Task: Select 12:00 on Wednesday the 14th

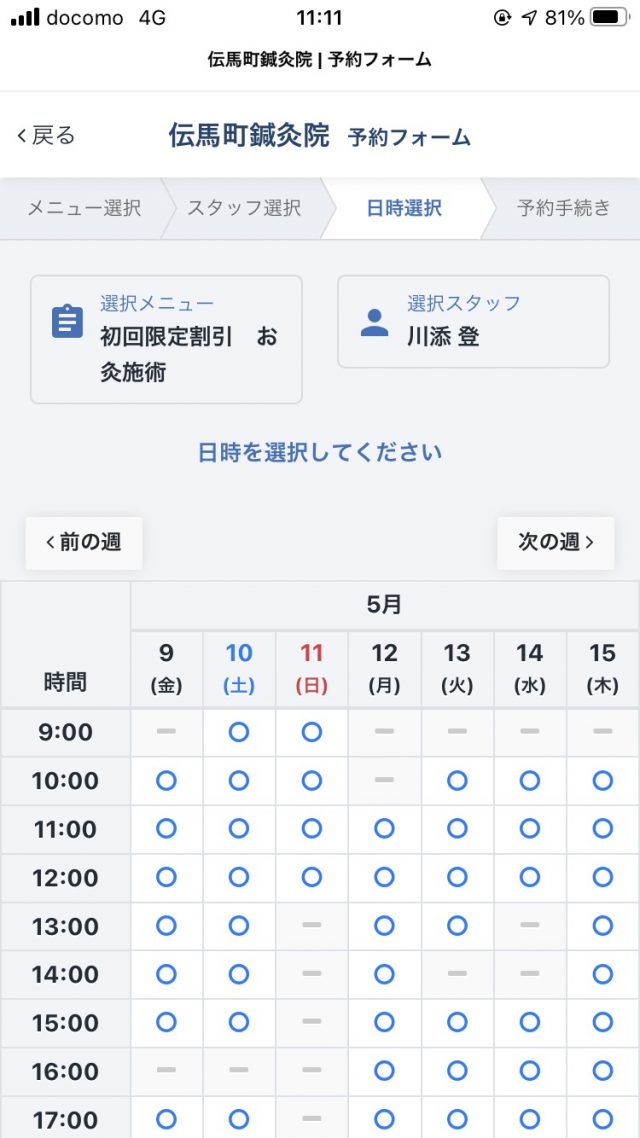Action: (x=530, y=877)
